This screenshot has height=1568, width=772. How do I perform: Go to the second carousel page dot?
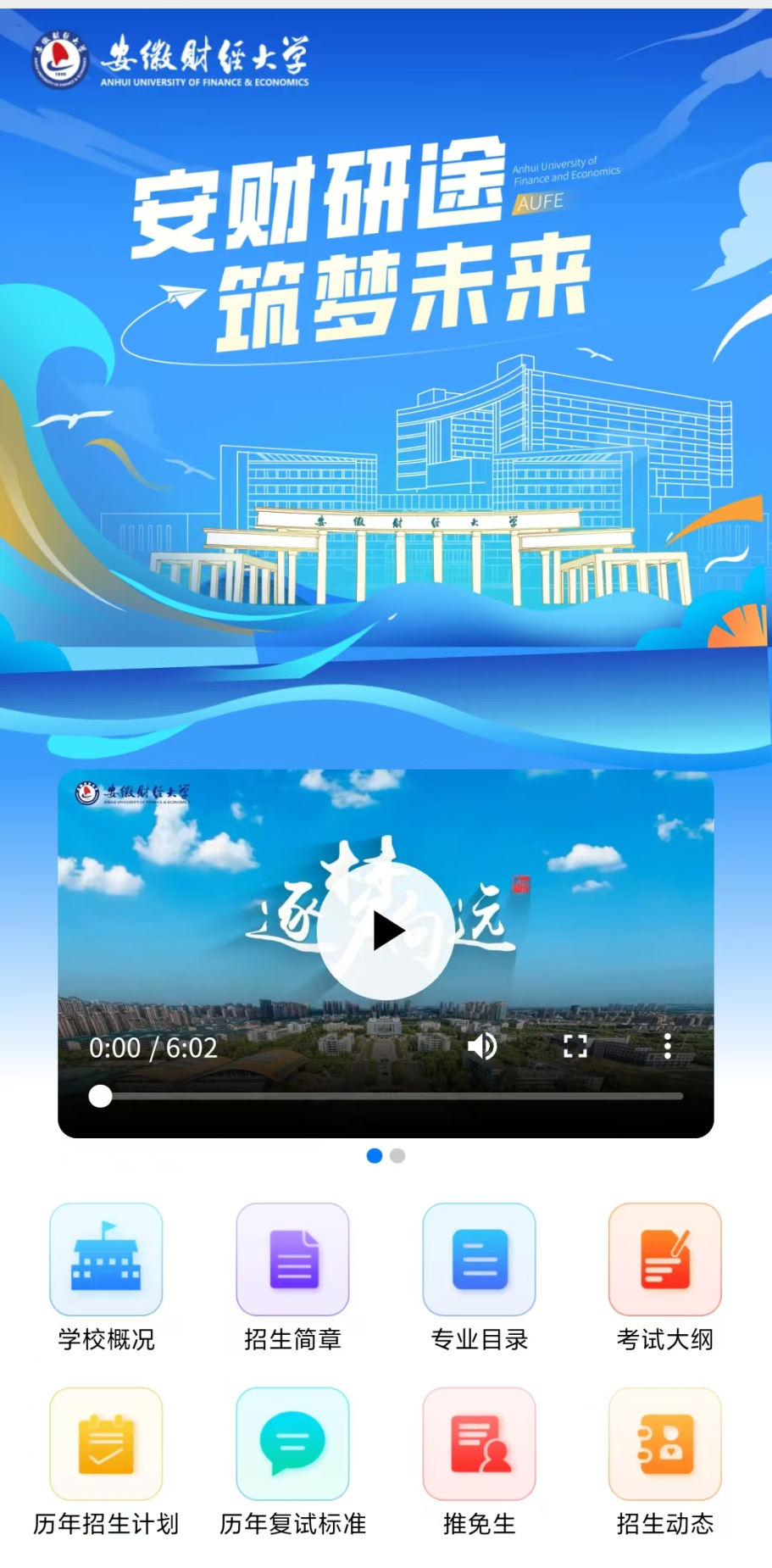point(397,1156)
